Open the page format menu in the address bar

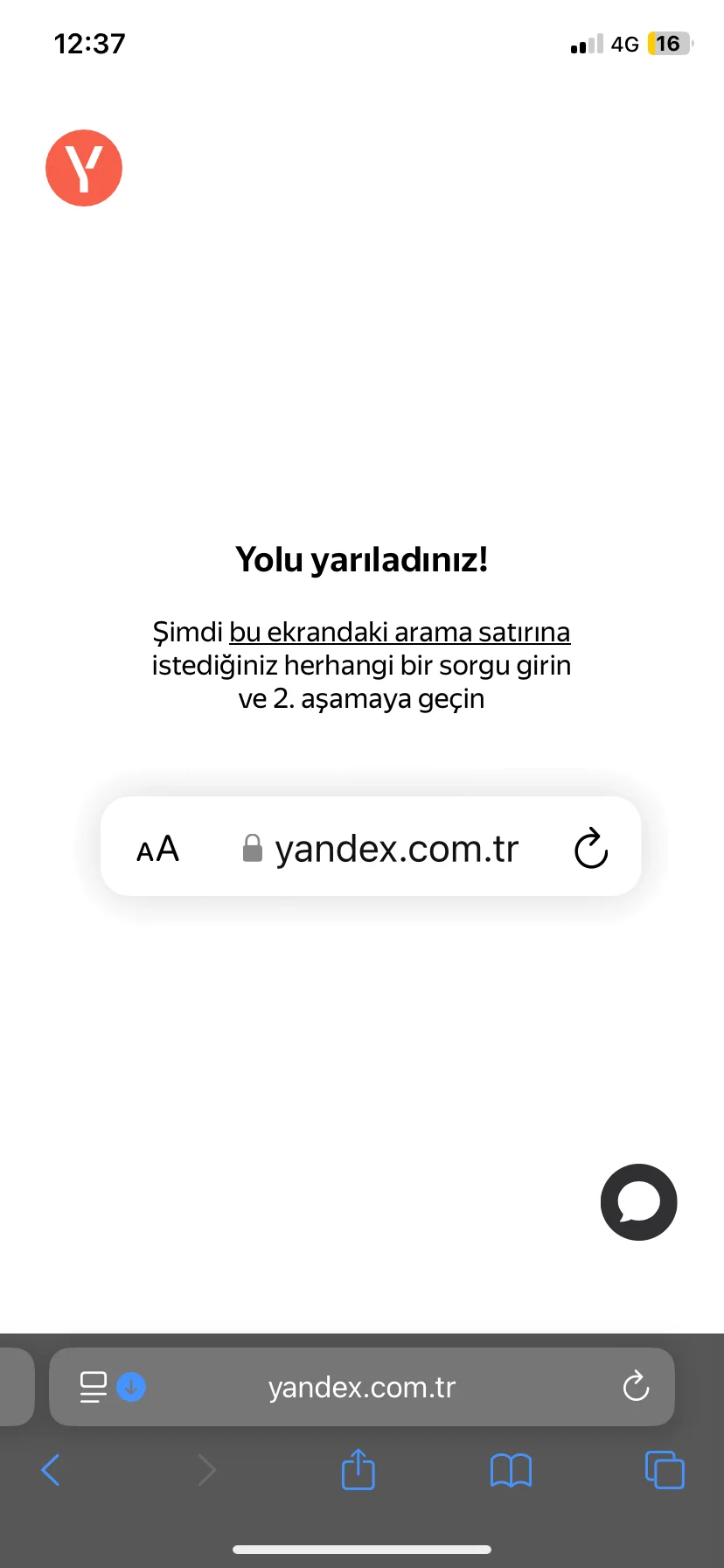[94, 1387]
